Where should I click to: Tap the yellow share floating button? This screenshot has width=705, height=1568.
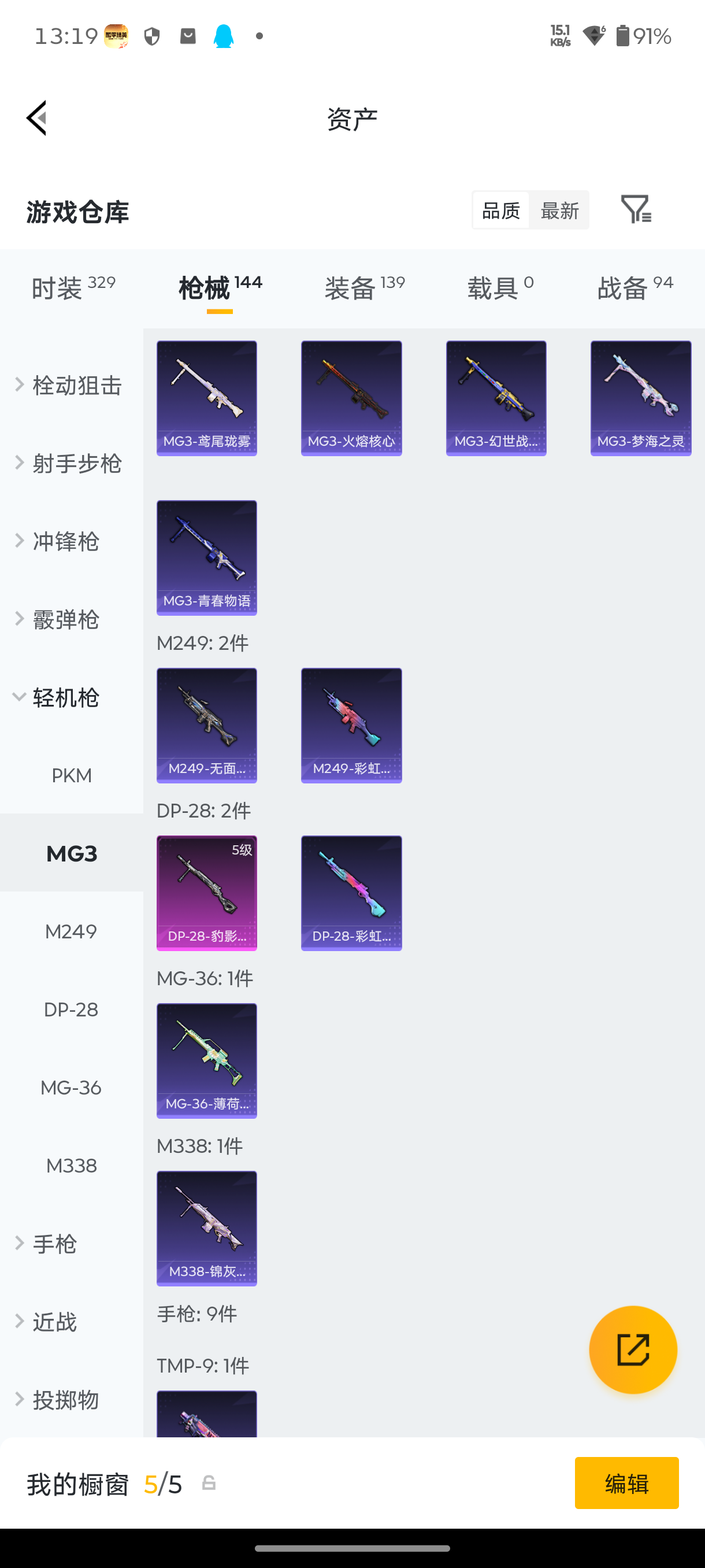(x=633, y=1349)
